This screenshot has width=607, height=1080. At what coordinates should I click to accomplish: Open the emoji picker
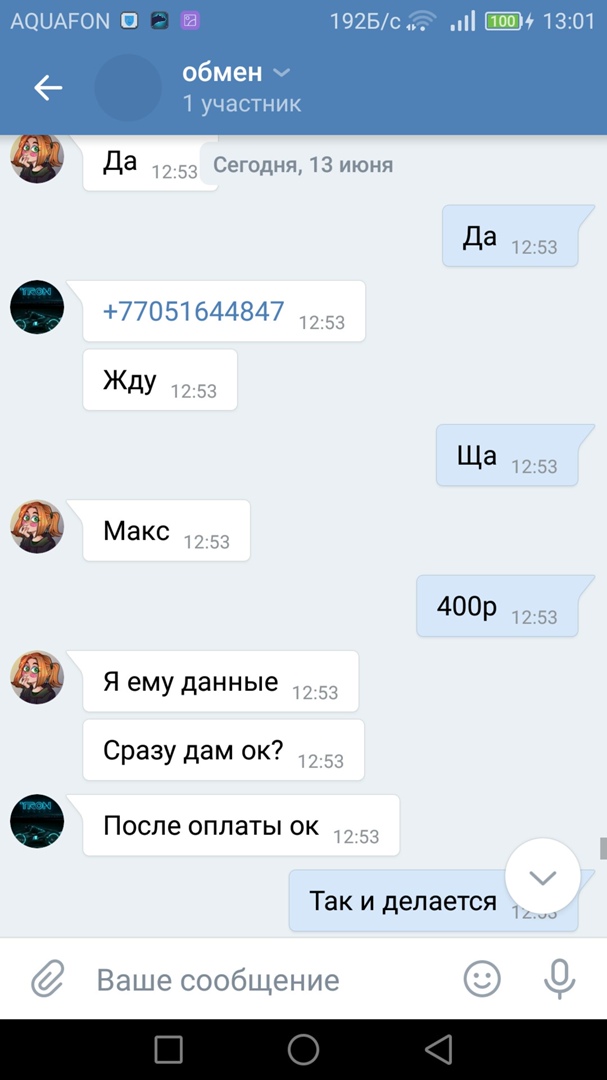click(482, 979)
